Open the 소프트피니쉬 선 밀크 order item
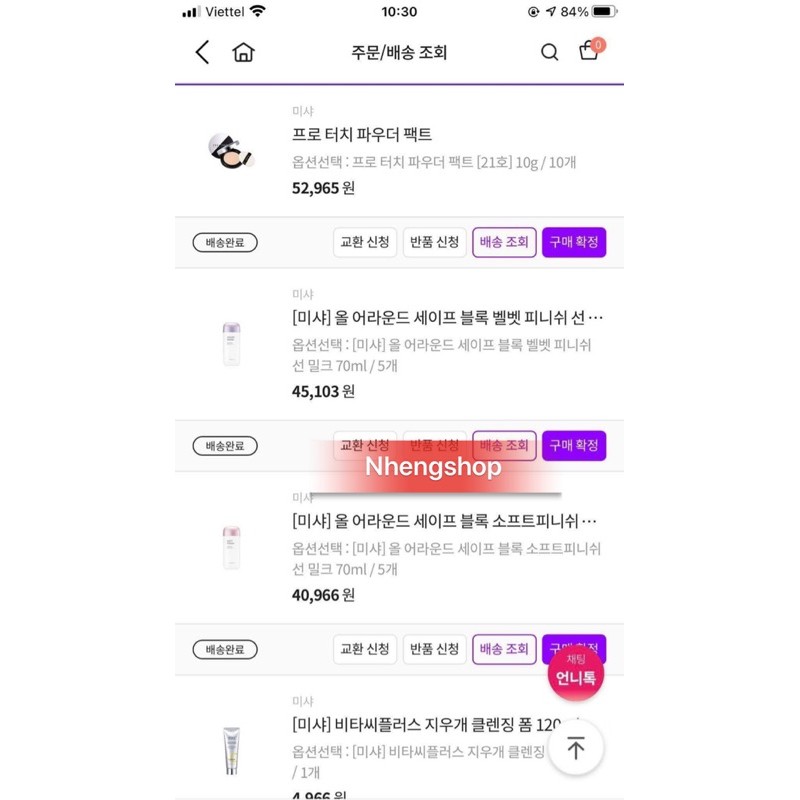 point(445,521)
